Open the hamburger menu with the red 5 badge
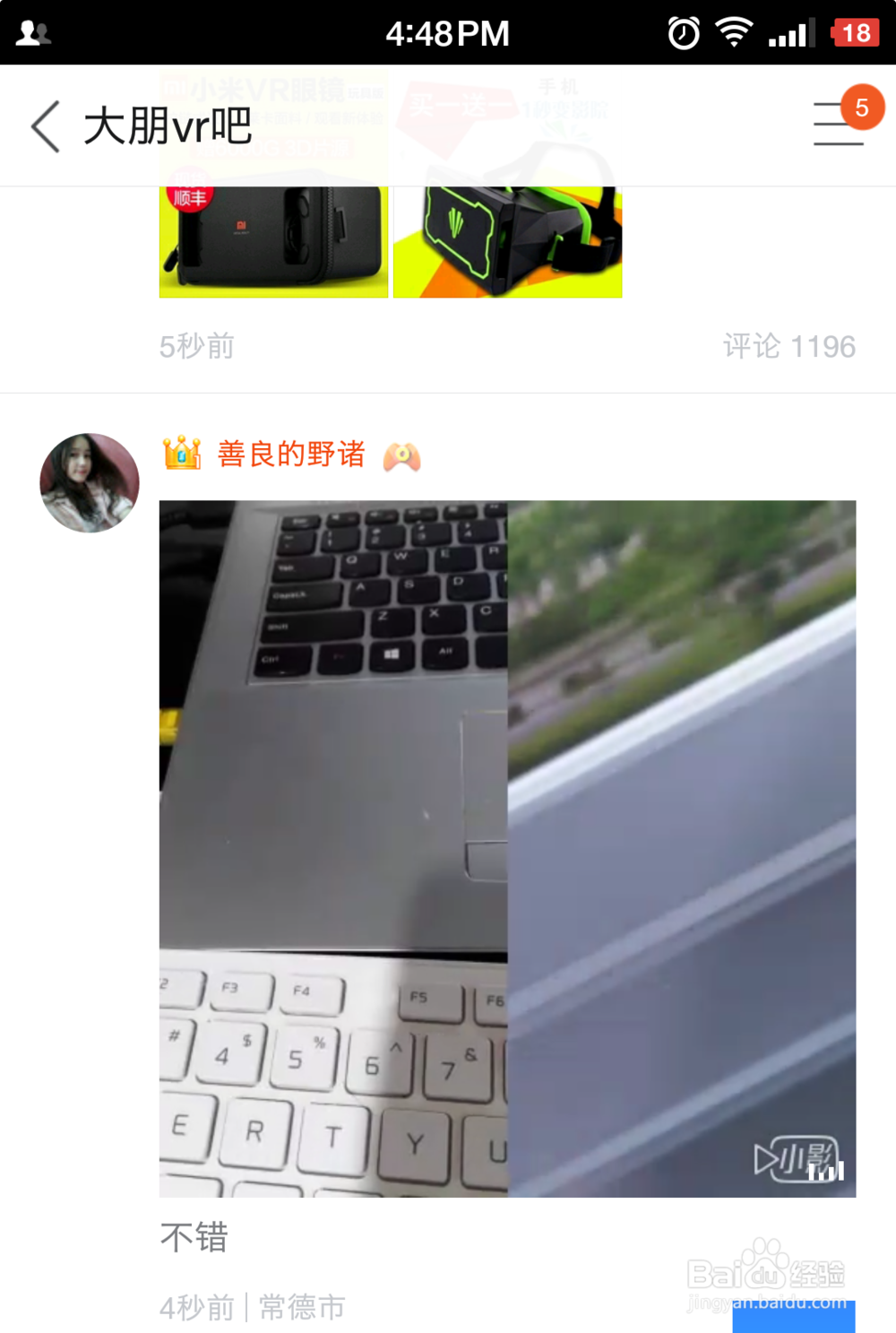This screenshot has height=1333, width=896. pos(836,128)
